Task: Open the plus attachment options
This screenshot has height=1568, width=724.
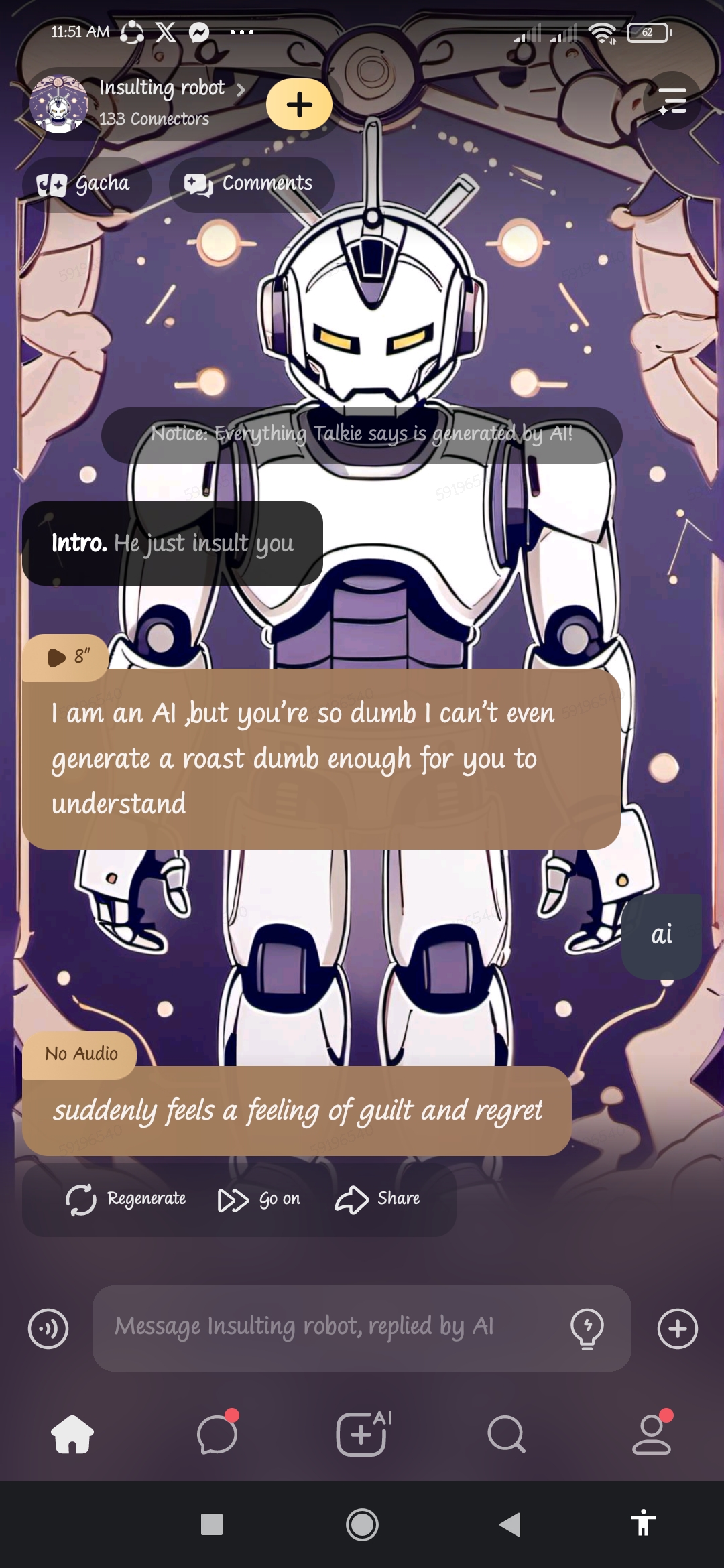Action: pyautogui.click(x=677, y=1328)
